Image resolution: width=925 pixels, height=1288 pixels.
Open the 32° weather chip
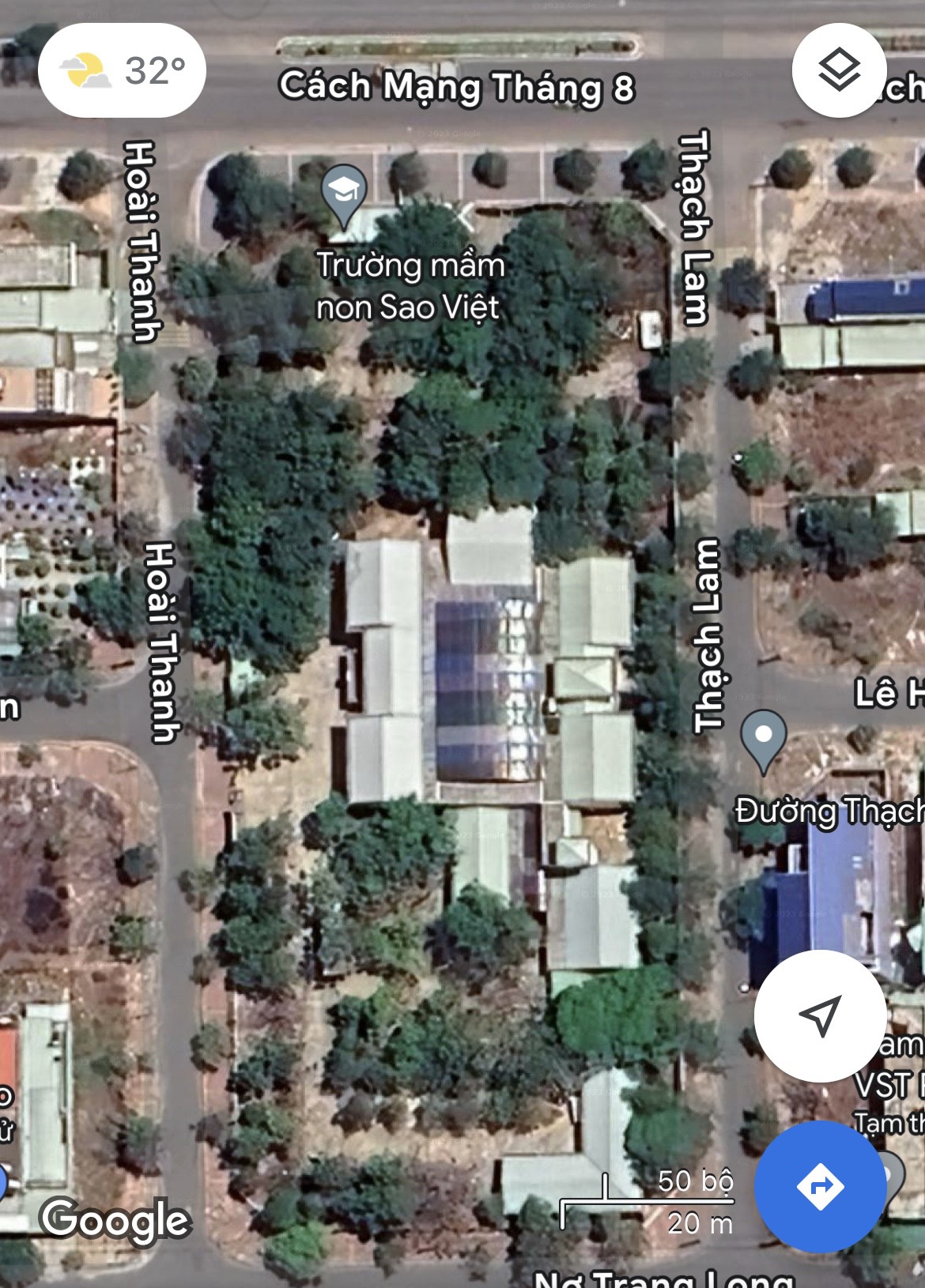point(122,70)
